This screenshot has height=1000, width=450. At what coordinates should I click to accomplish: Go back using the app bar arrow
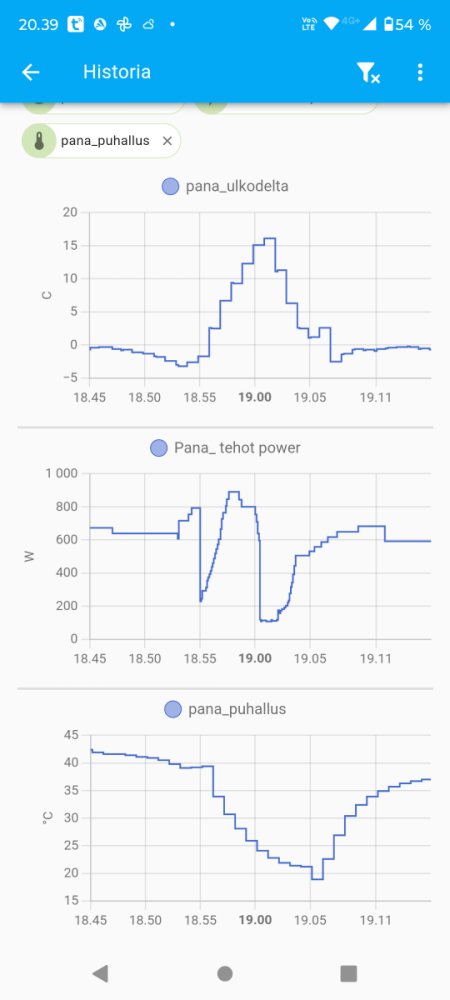[x=31, y=72]
